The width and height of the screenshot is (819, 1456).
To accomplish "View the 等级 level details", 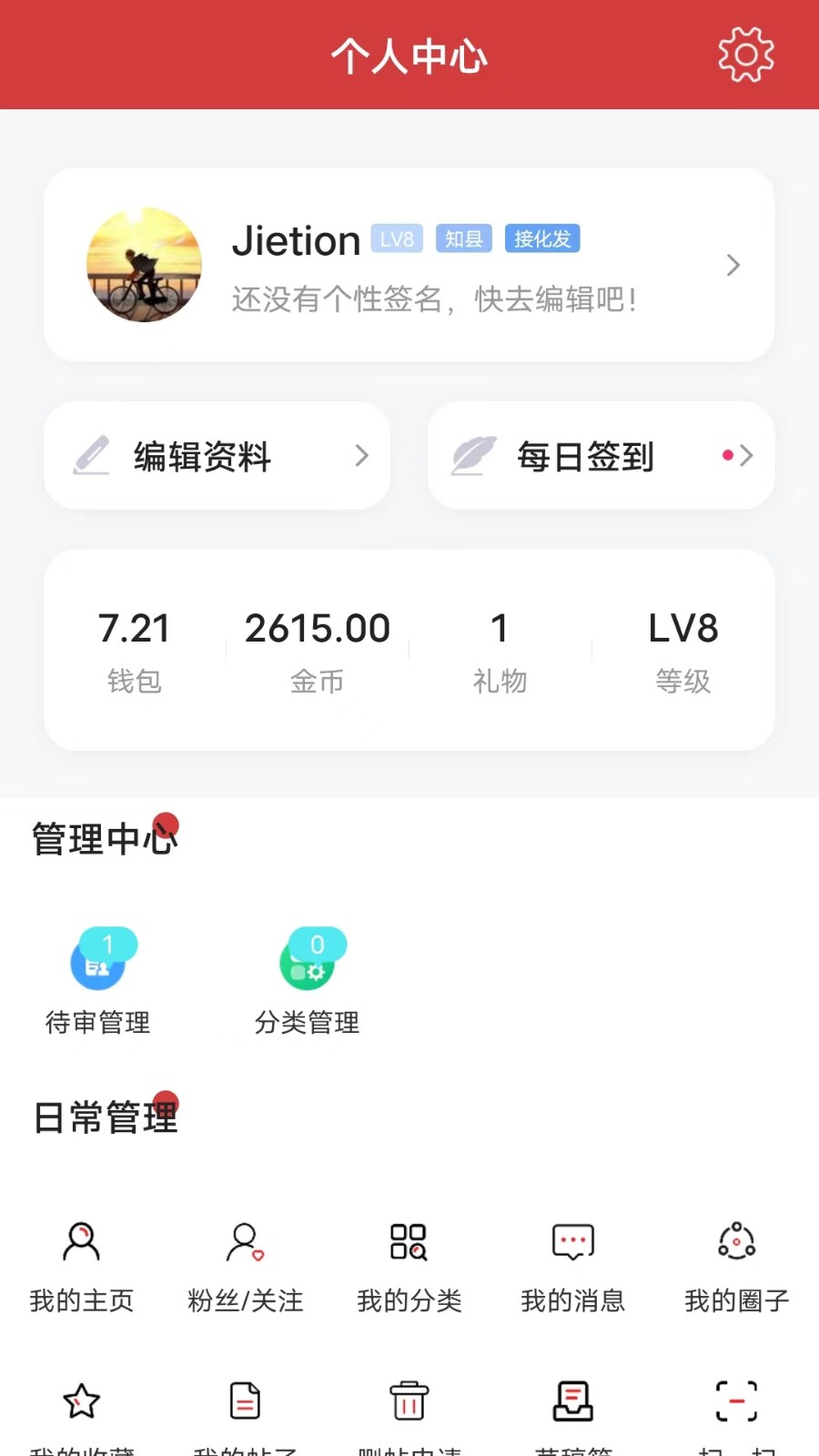I will click(x=682, y=651).
